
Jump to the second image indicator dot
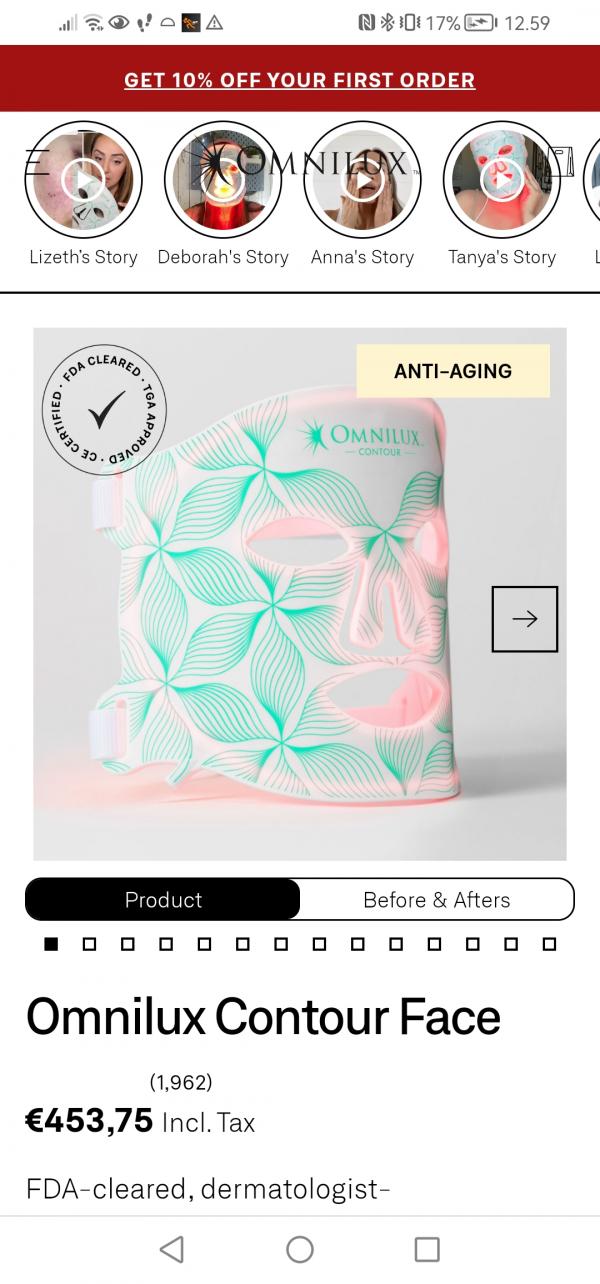click(x=89, y=943)
